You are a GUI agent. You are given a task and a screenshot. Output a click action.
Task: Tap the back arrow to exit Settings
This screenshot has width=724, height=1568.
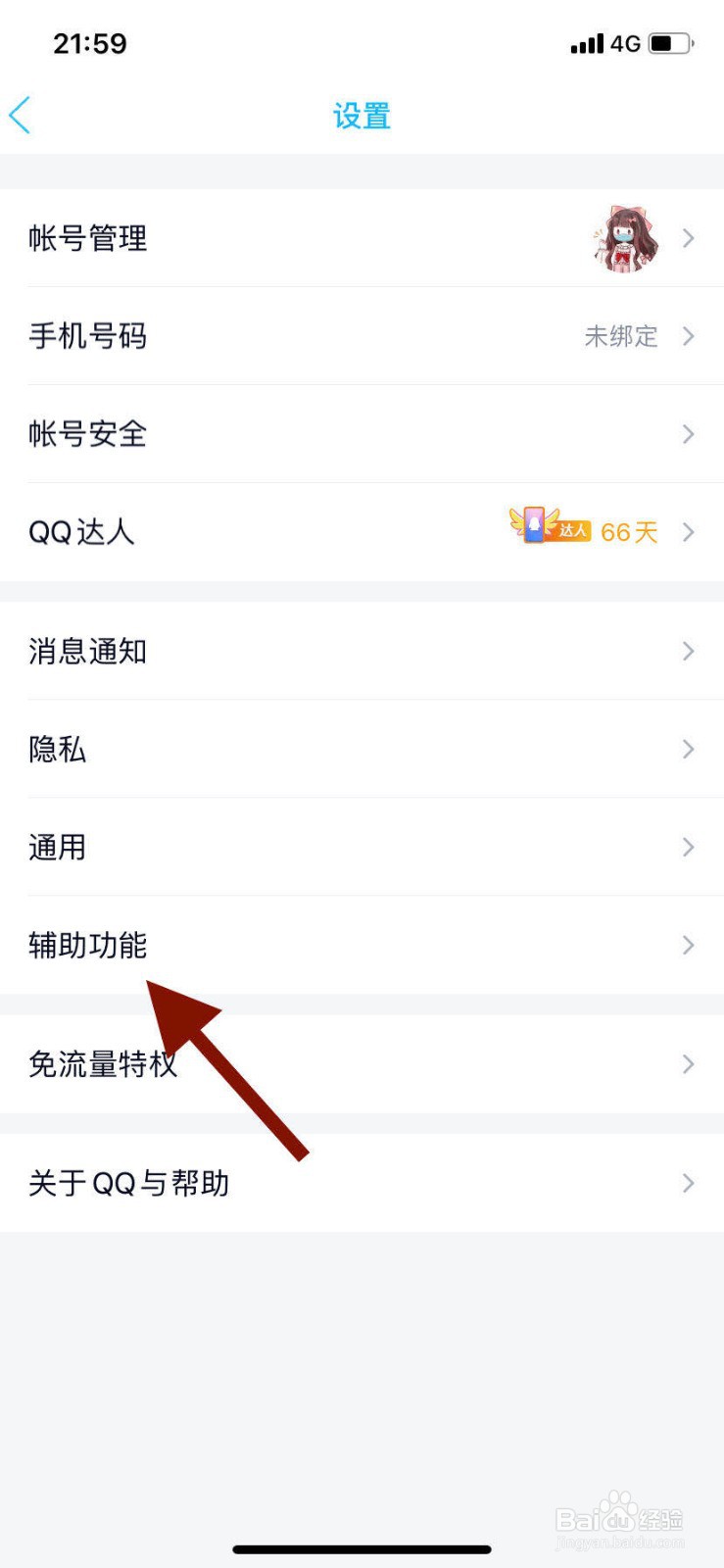click(x=21, y=115)
